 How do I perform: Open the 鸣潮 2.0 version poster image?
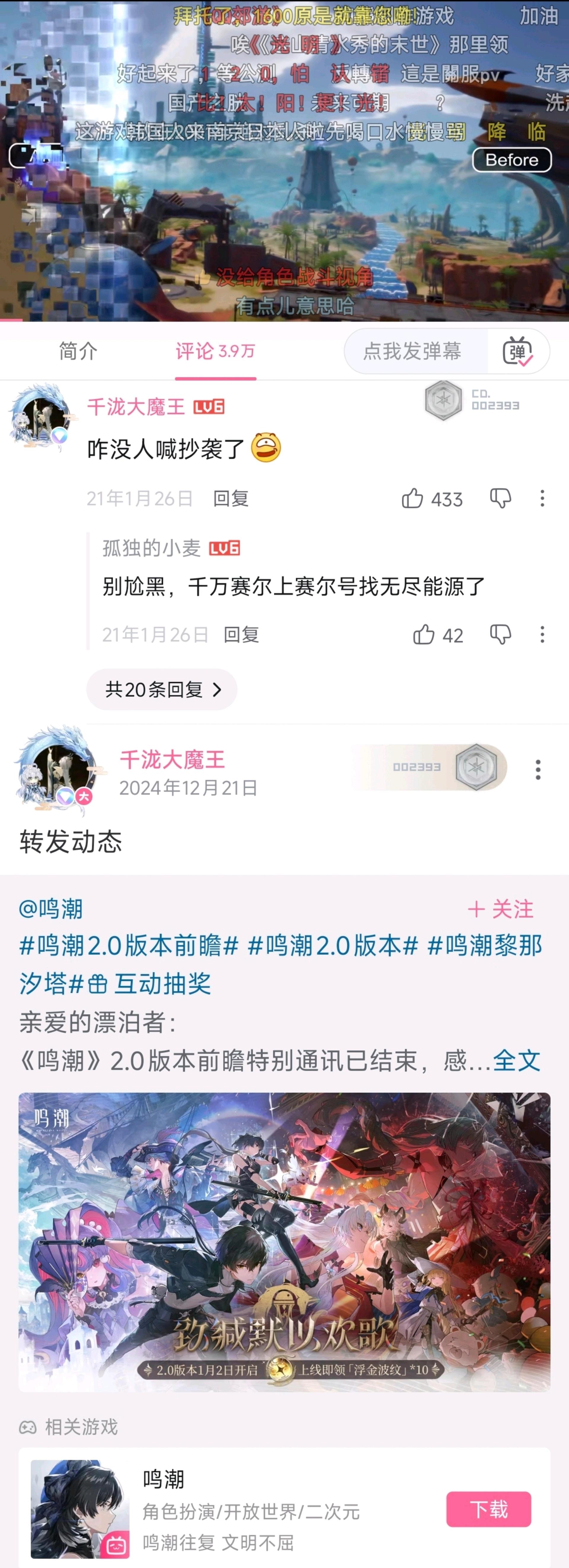tap(284, 1242)
